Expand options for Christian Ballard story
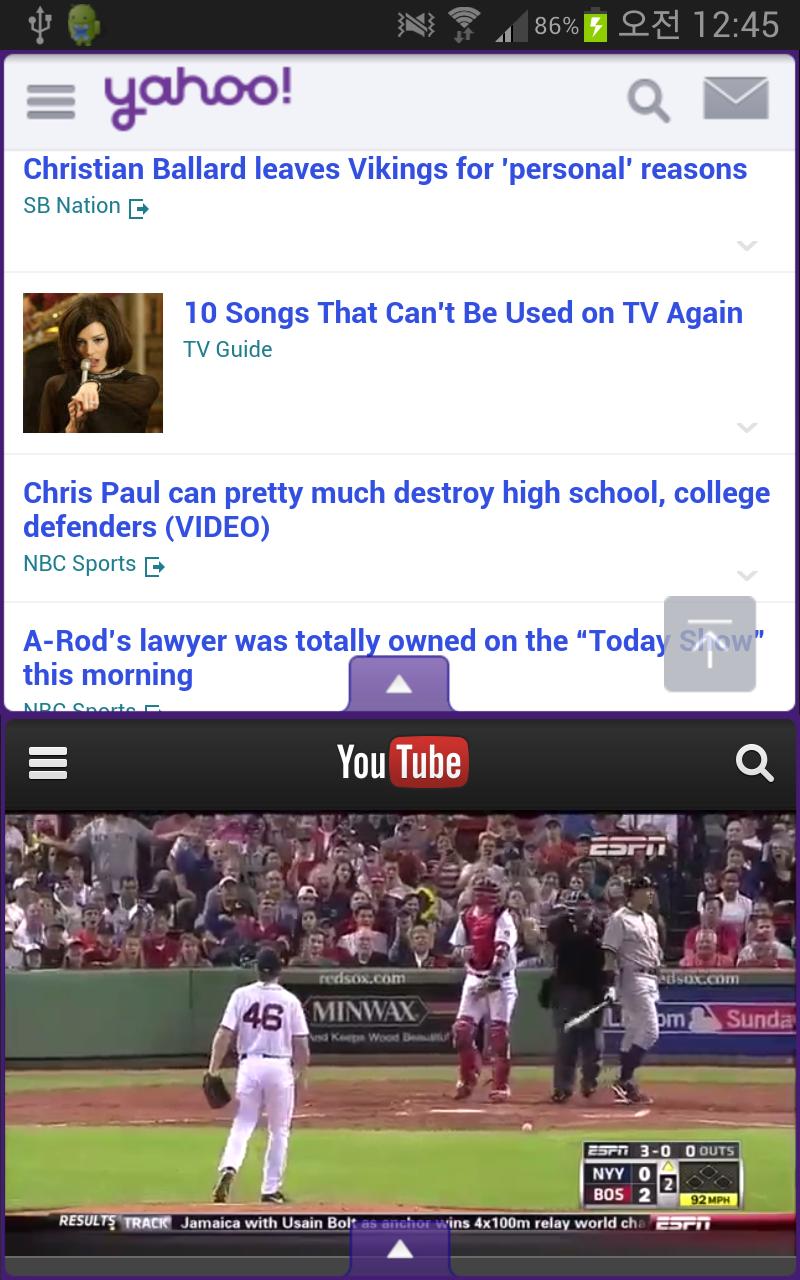800x1280 pixels. [x=747, y=245]
